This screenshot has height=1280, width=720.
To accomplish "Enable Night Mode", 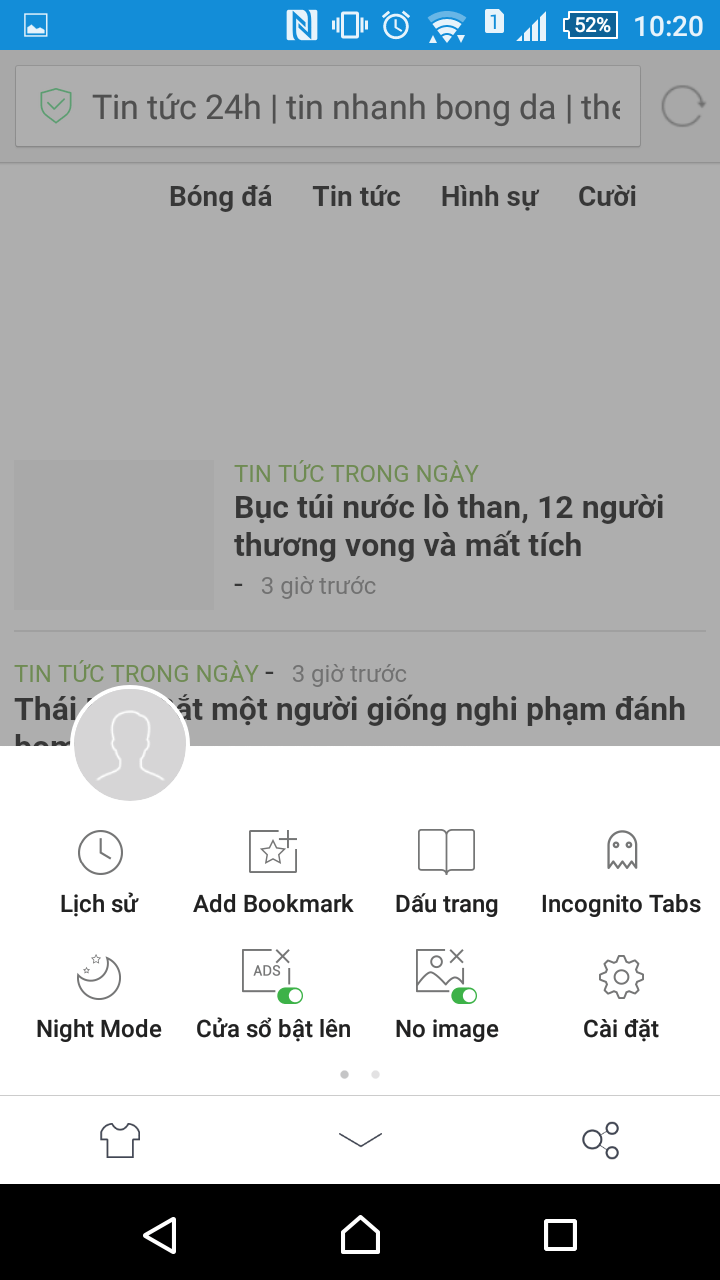I will tap(99, 997).
